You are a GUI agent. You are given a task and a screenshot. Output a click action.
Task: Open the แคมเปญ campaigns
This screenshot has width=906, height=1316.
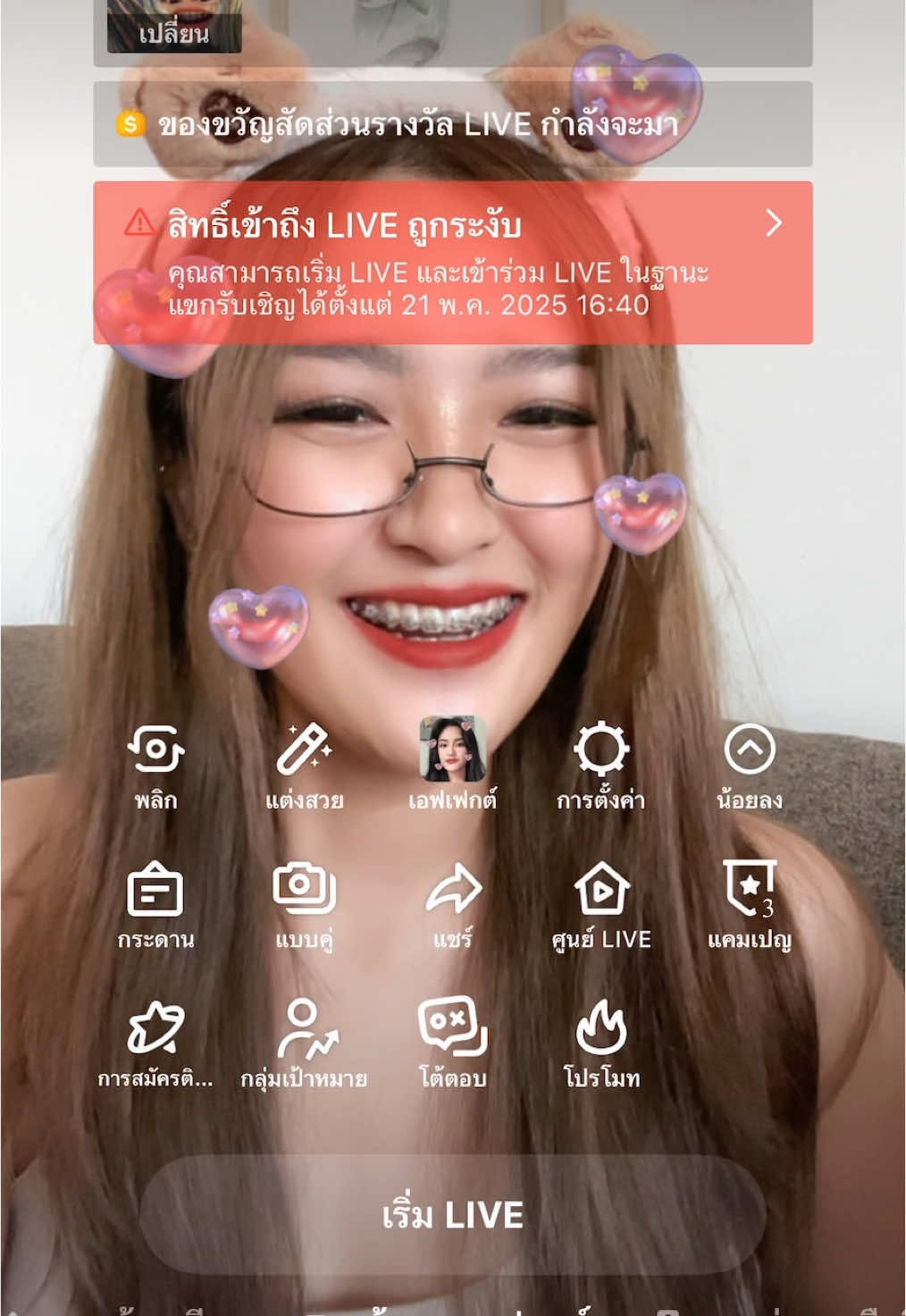(x=749, y=904)
